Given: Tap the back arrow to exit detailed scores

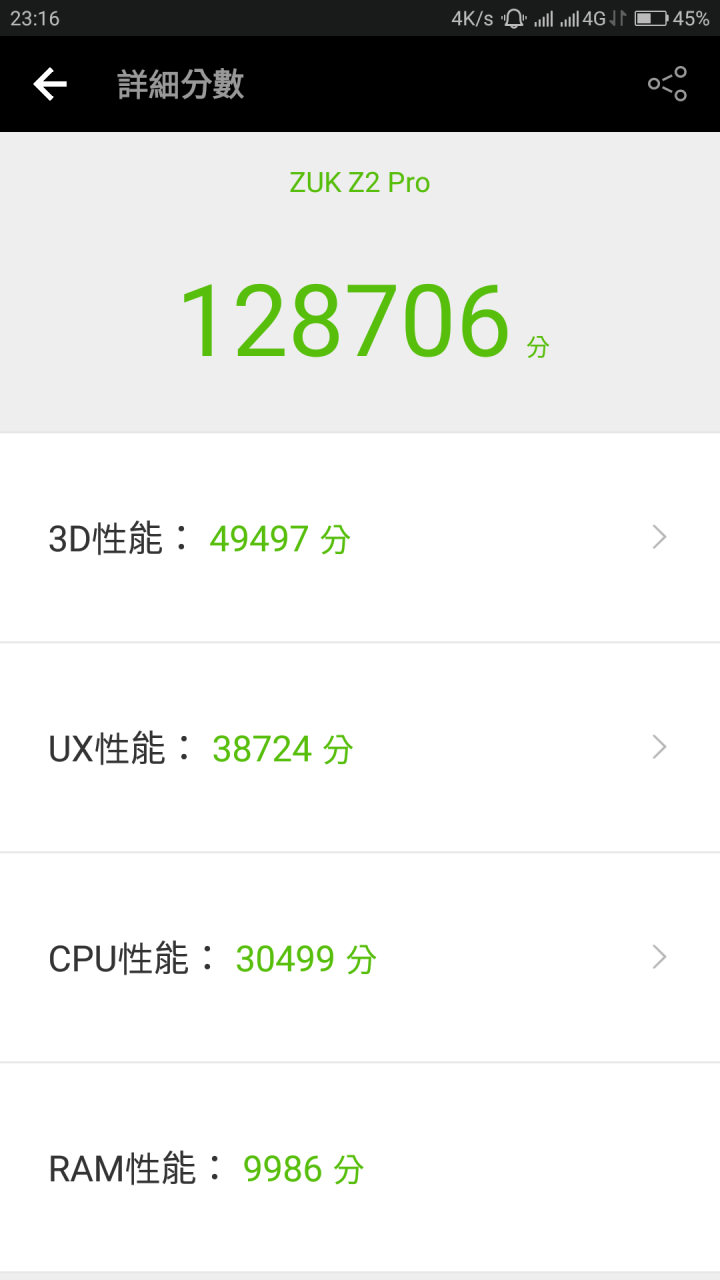Looking at the screenshot, I should coord(48,83).
